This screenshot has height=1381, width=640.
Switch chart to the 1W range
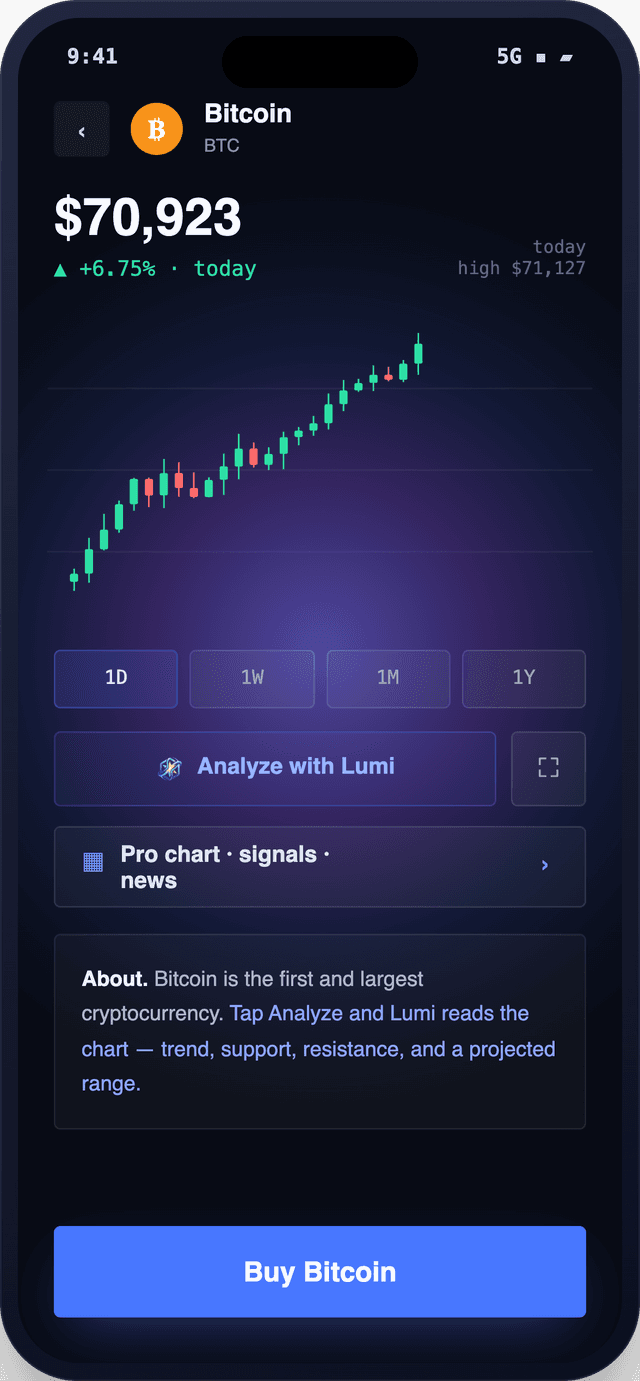252,679
